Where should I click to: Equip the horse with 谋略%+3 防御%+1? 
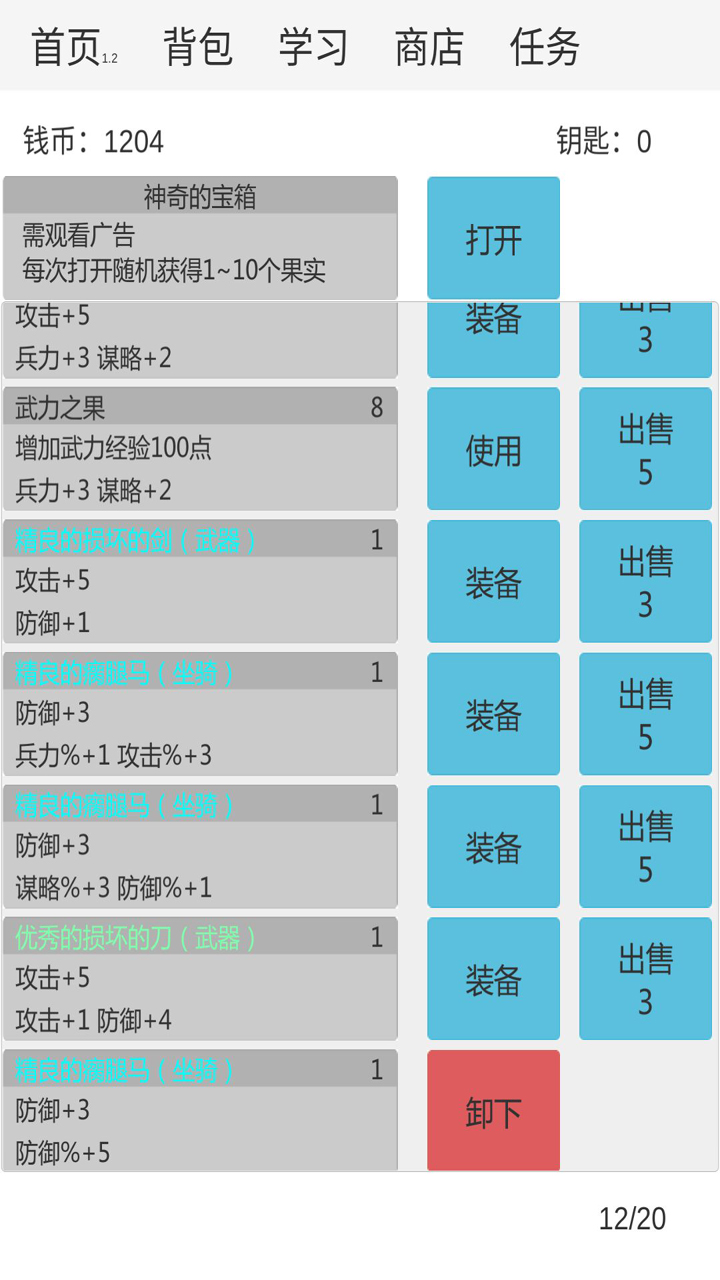(493, 847)
